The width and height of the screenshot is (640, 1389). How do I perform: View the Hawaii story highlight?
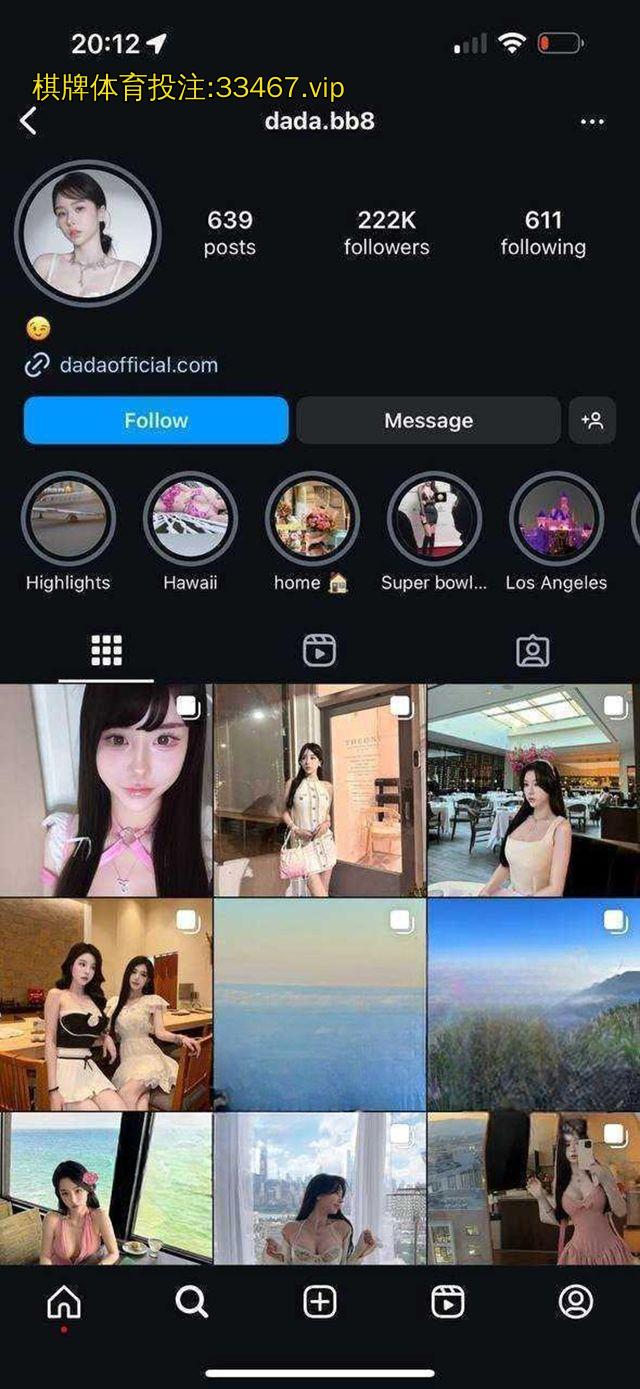pyautogui.click(x=190, y=520)
